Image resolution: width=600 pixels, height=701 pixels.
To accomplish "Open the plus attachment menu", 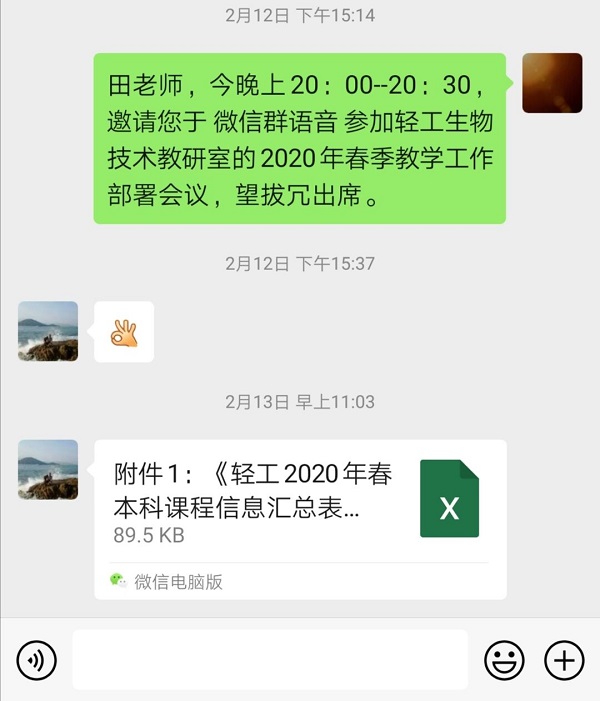I will tap(564, 660).
